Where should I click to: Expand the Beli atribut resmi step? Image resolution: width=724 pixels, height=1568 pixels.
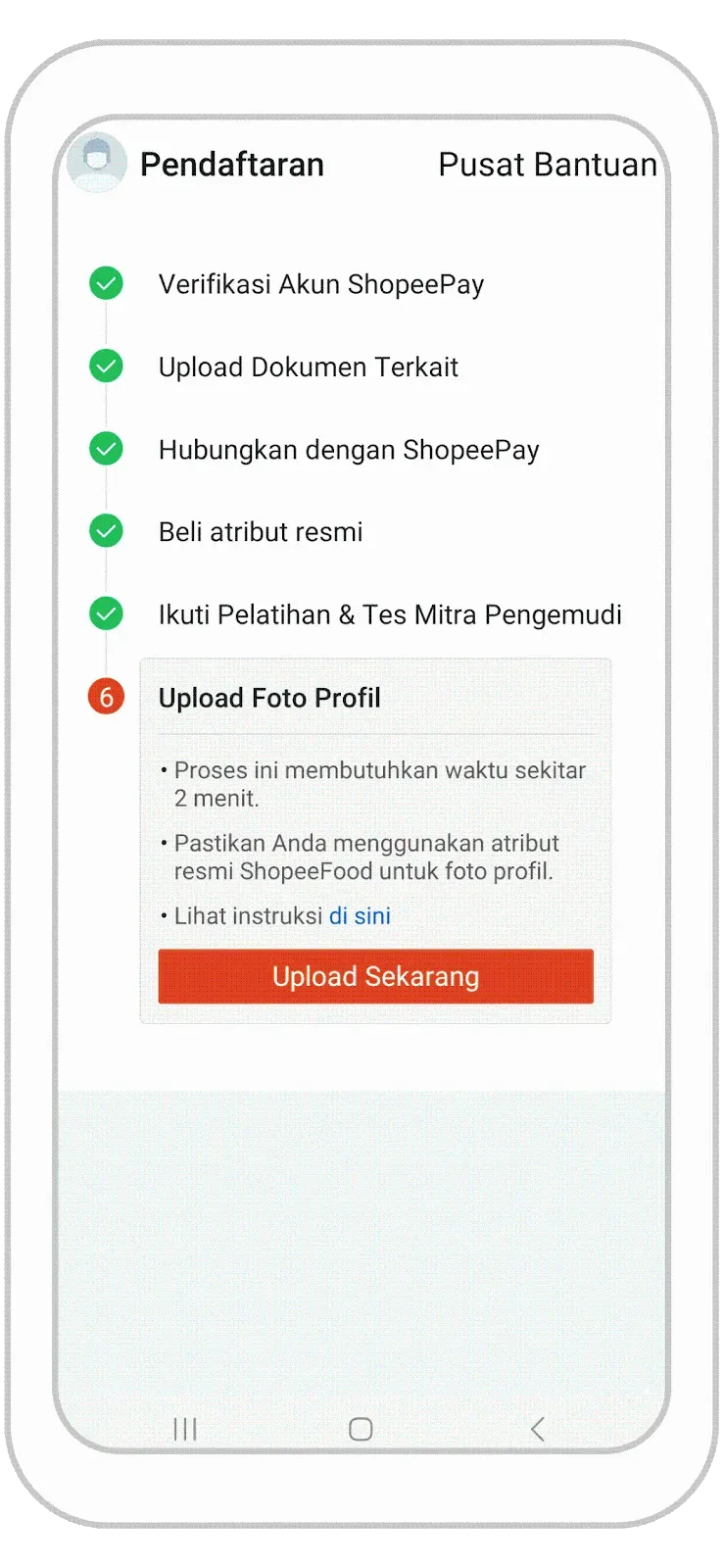(x=261, y=531)
